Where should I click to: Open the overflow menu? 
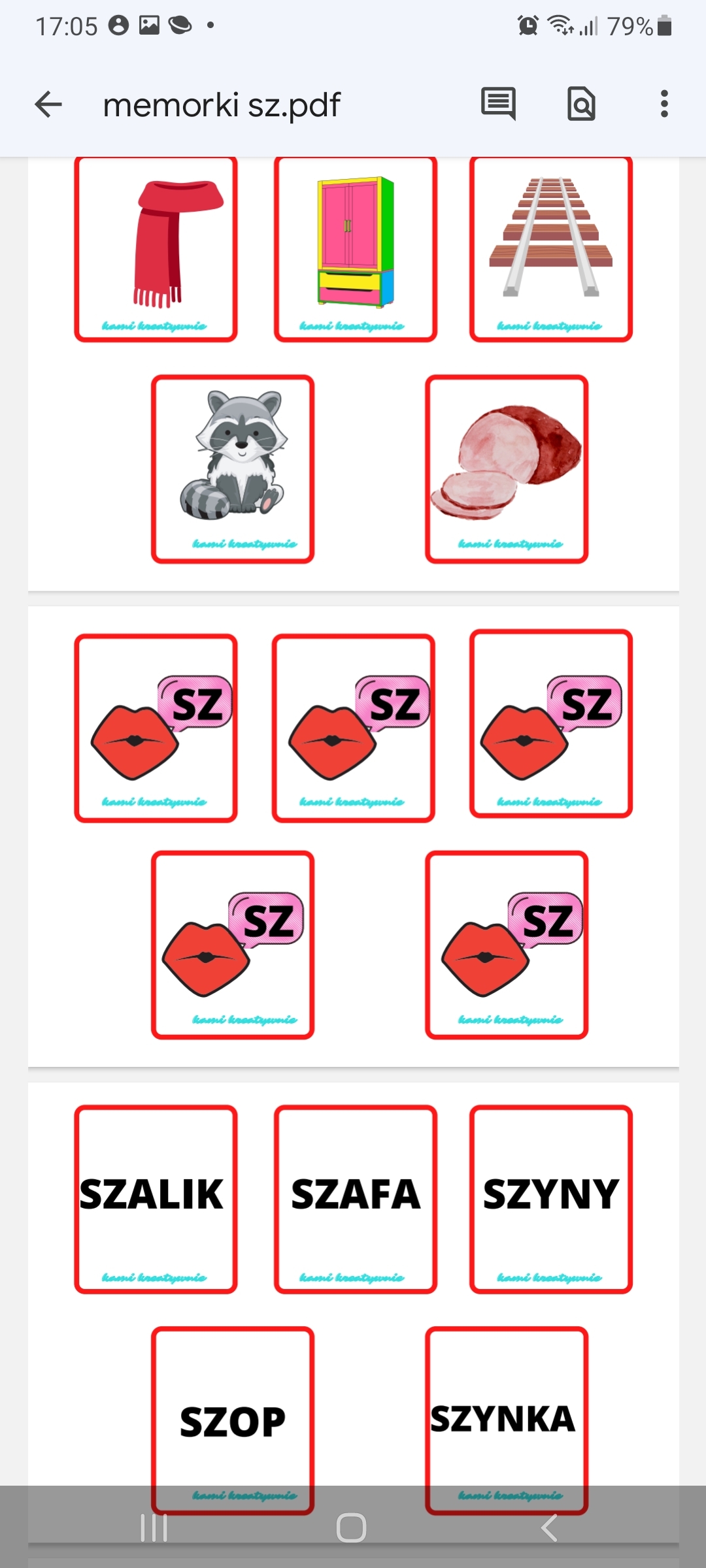(664, 104)
